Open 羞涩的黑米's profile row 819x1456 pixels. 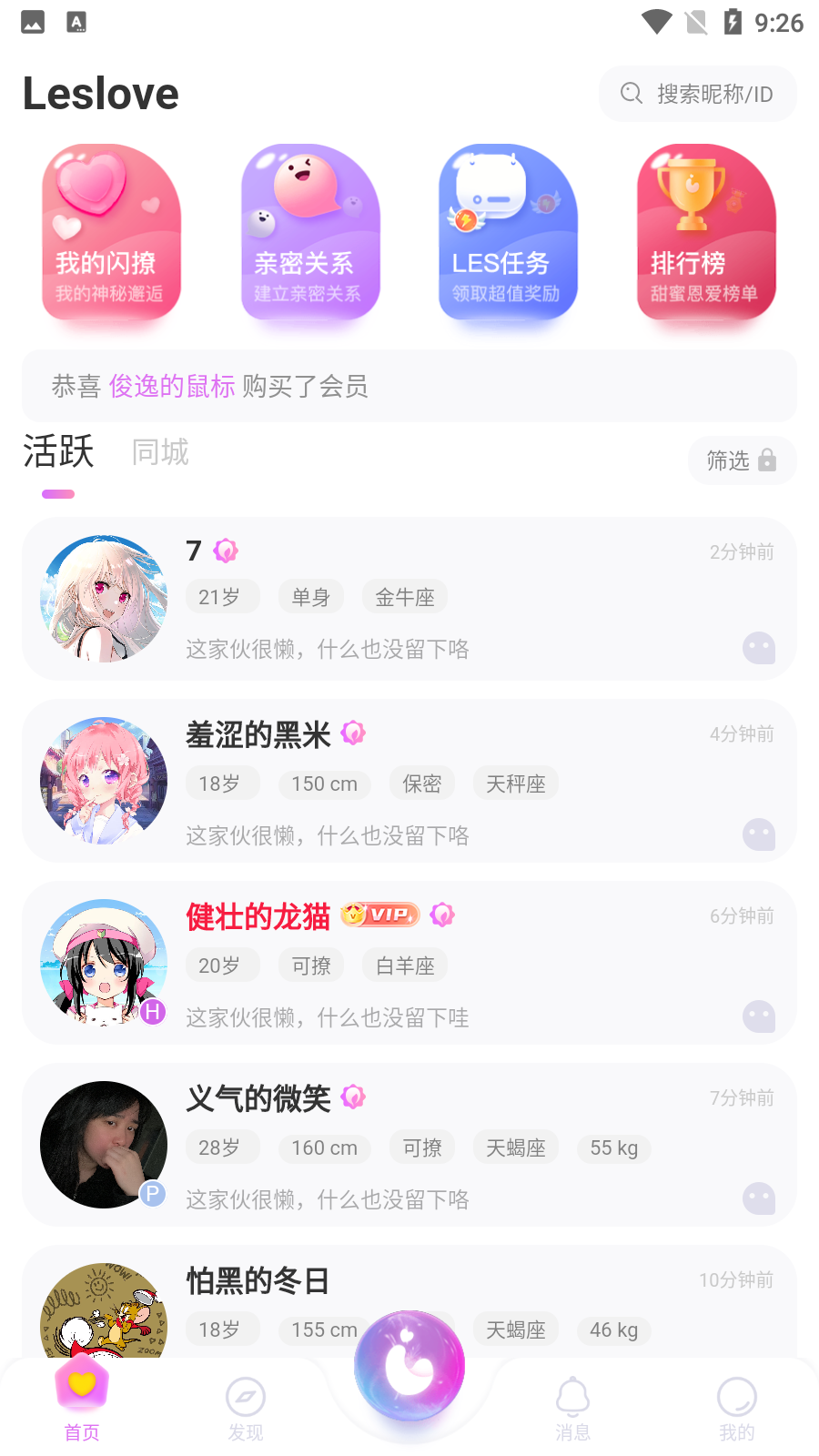tap(409, 781)
